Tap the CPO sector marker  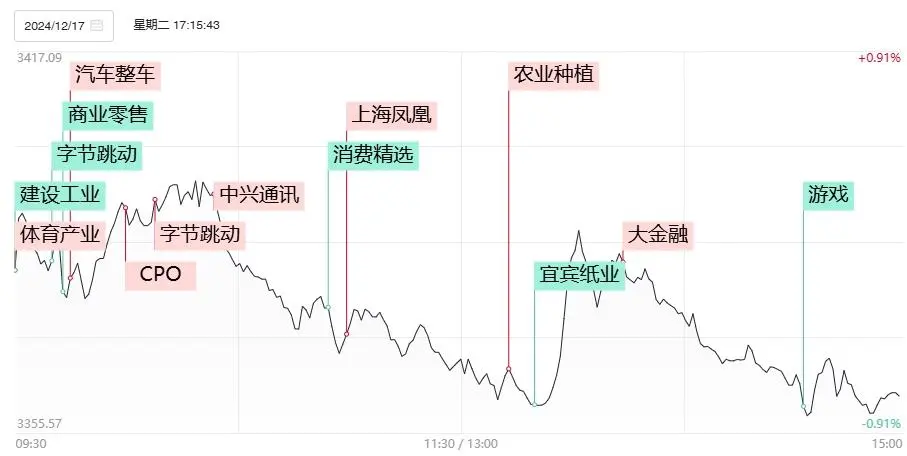160,274
